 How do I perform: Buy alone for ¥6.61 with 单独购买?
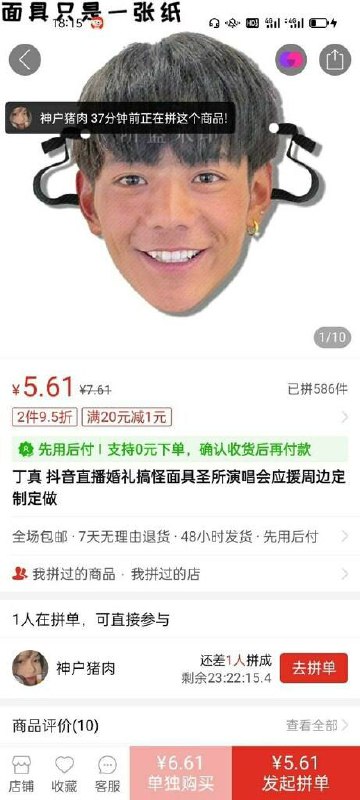[x=181, y=773]
